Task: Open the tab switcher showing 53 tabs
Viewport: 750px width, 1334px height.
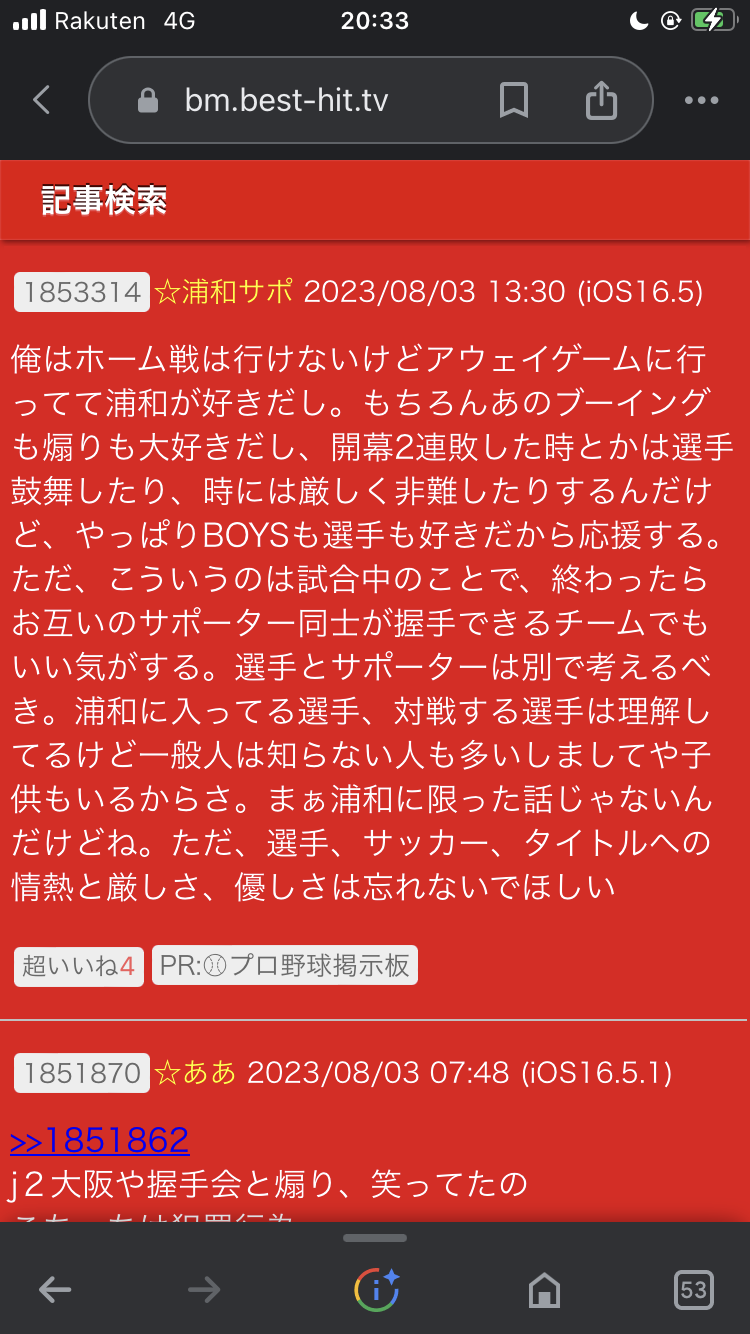Action: [x=694, y=1290]
